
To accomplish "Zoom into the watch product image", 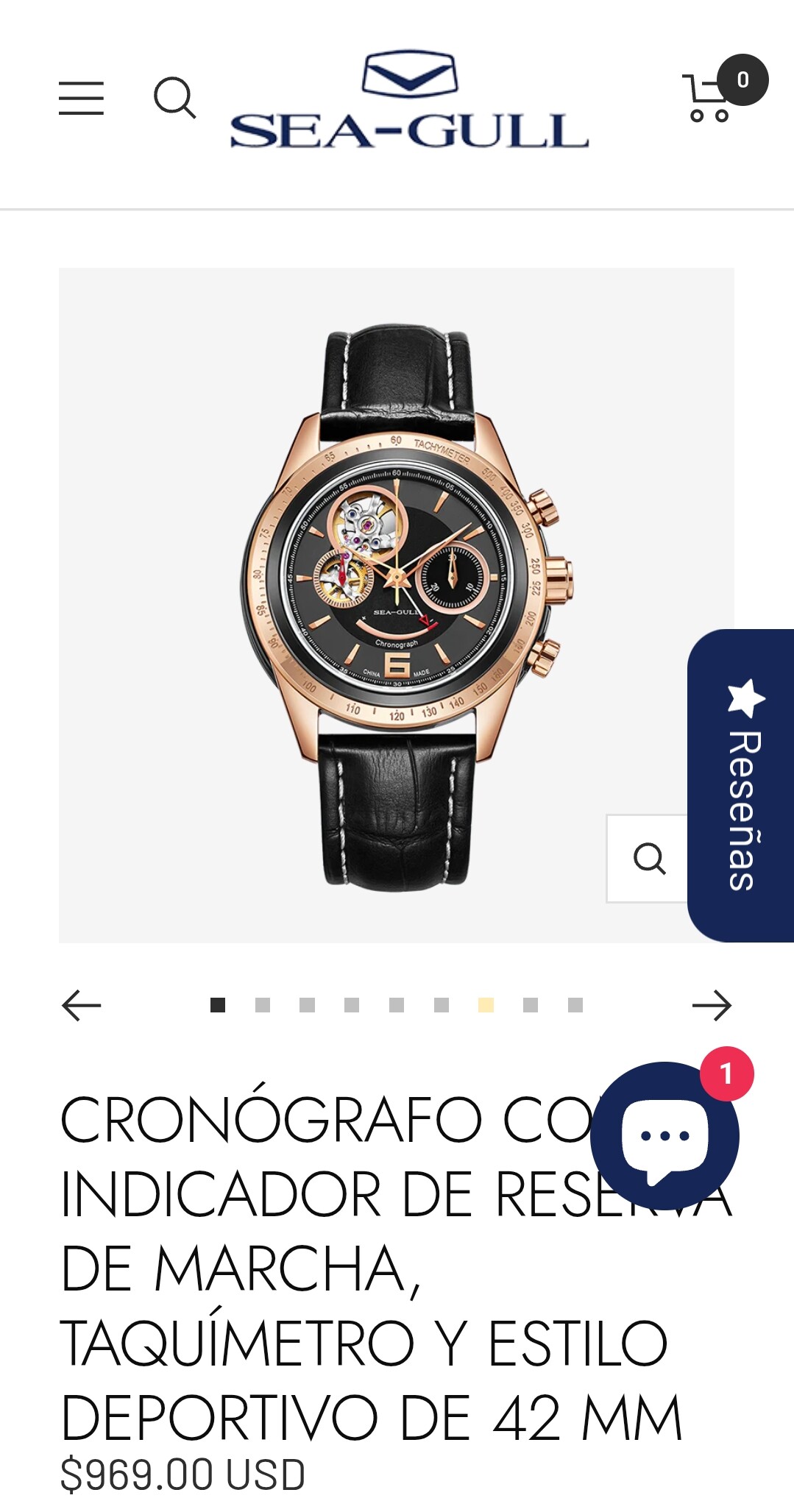I will pos(648,858).
